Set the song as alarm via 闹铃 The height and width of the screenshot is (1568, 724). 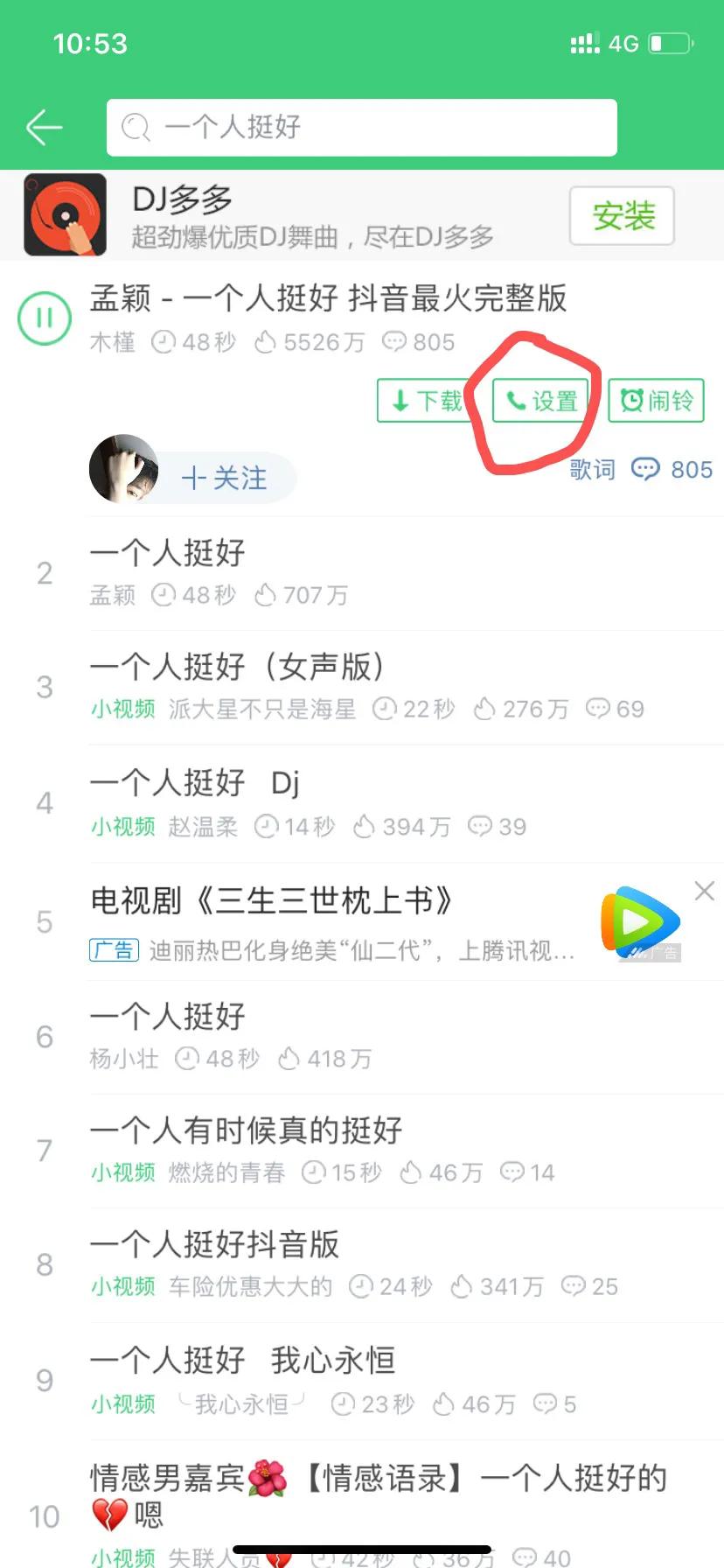(655, 401)
